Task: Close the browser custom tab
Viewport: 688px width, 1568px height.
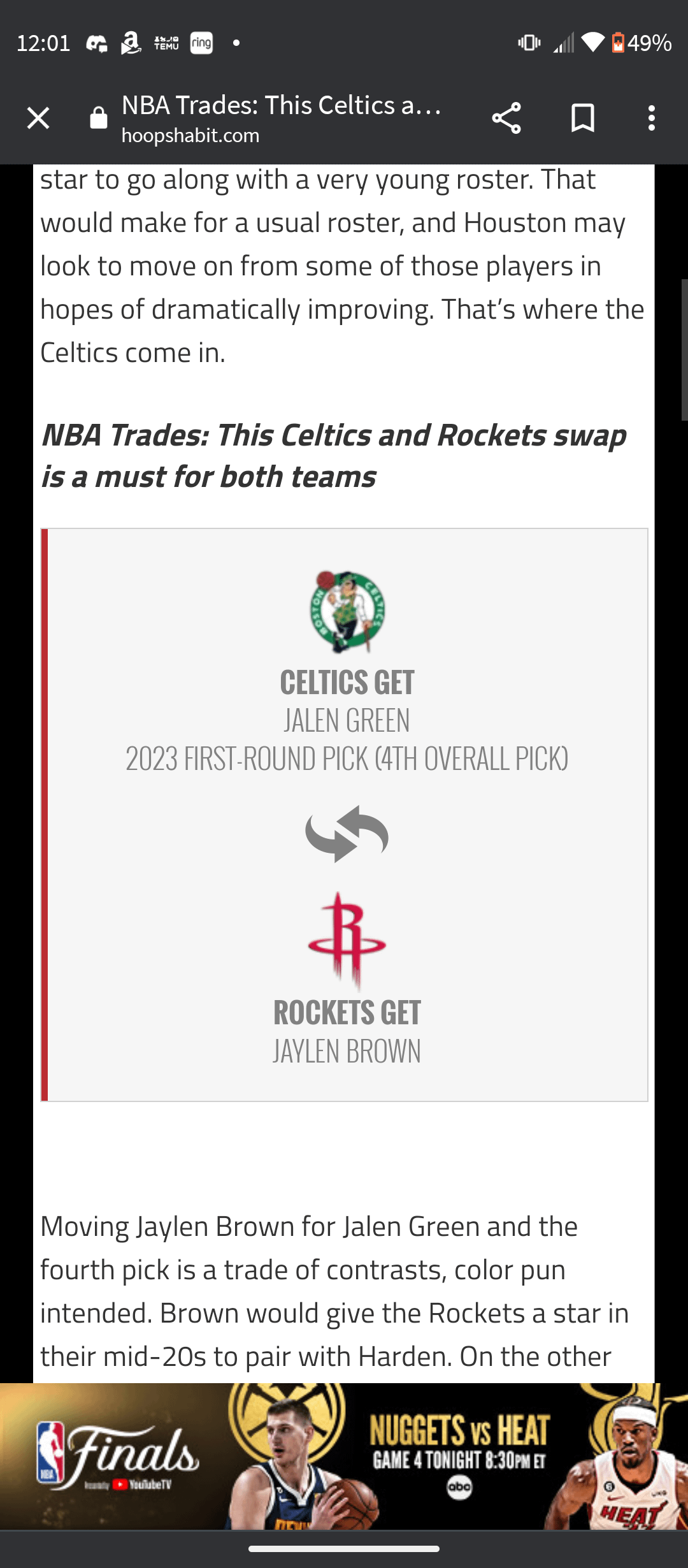Action: (38, 118)
